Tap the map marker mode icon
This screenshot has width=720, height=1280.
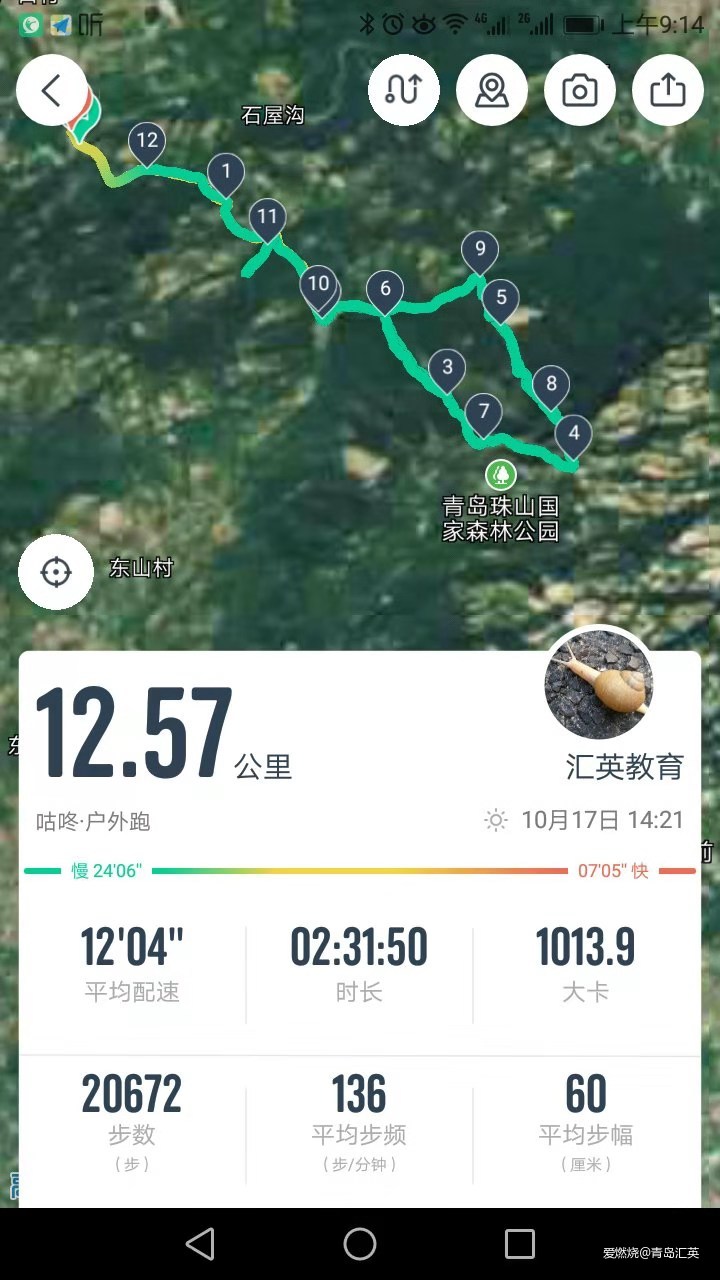pyautogui.click(x=492, y=89)
